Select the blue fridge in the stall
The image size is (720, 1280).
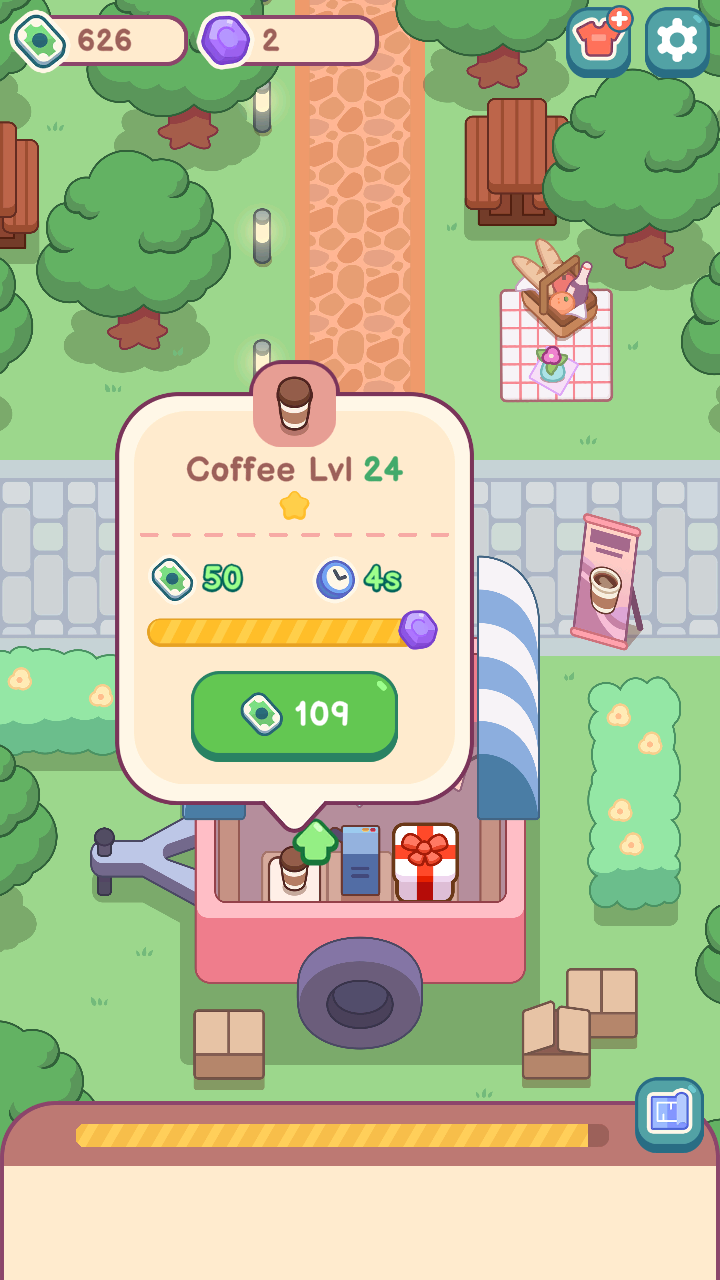click(x=360, y=860)
